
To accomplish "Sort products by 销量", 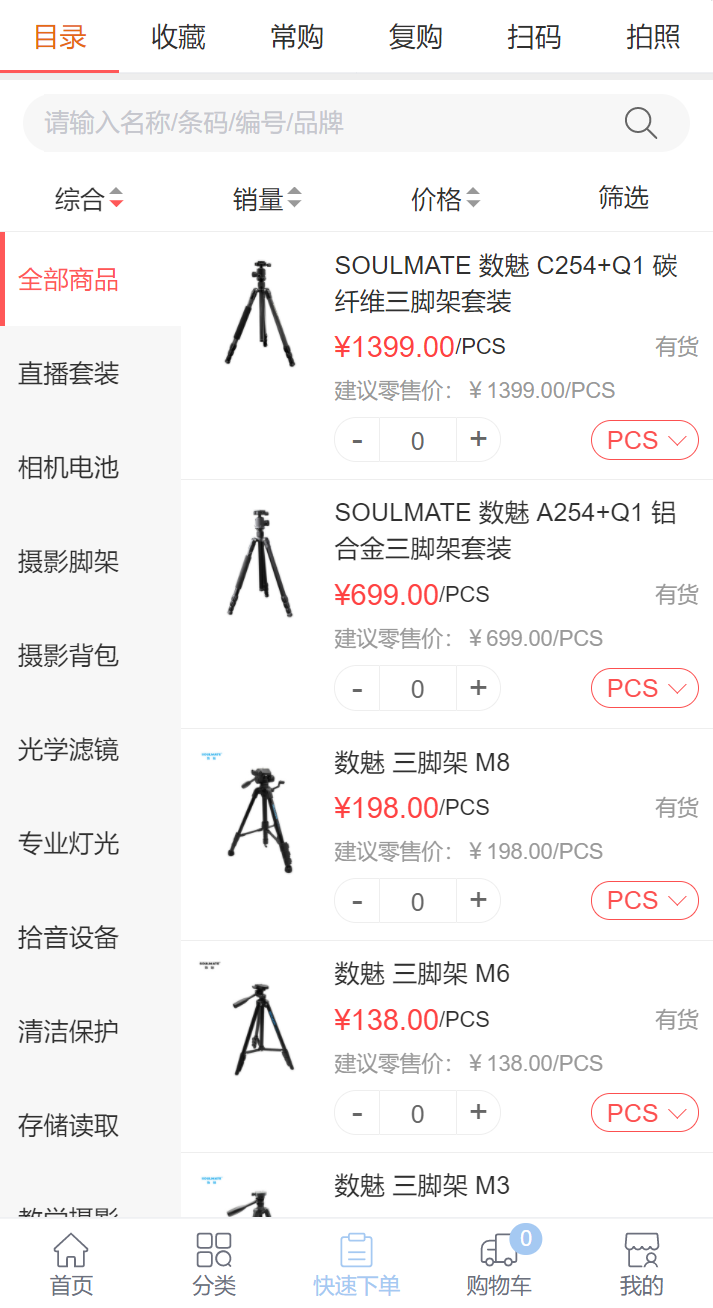I will (x=266, y=199).
